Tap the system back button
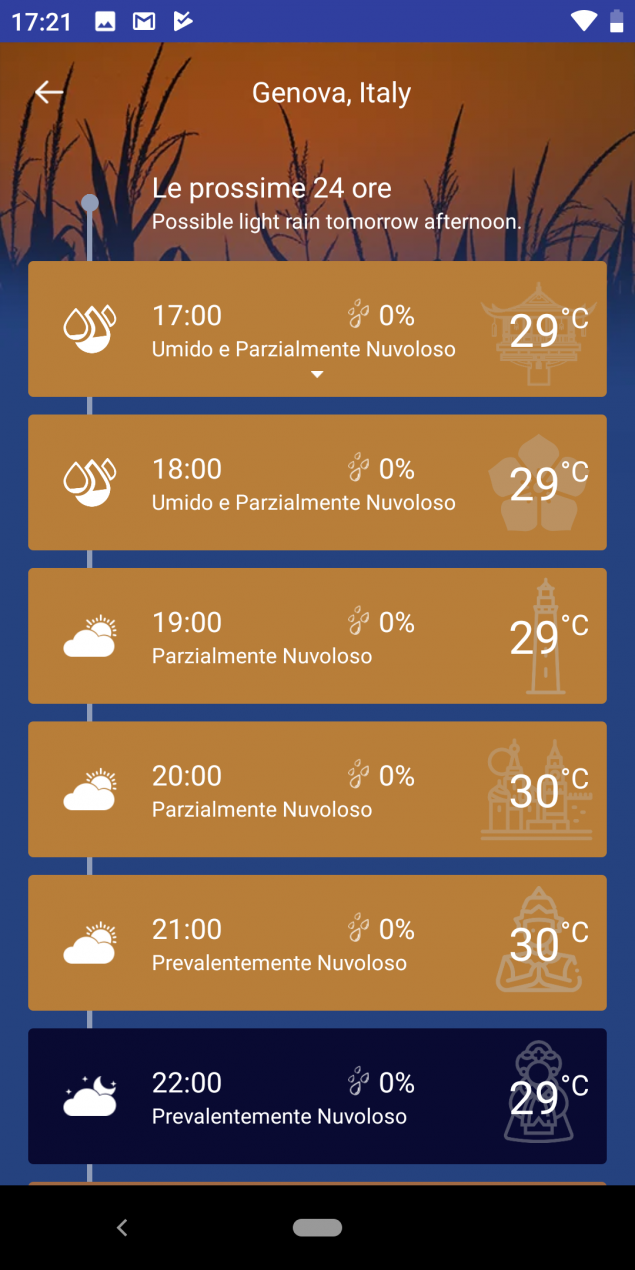The height and width of the screenshot is (1270, 635). (x=122, y=1227)
